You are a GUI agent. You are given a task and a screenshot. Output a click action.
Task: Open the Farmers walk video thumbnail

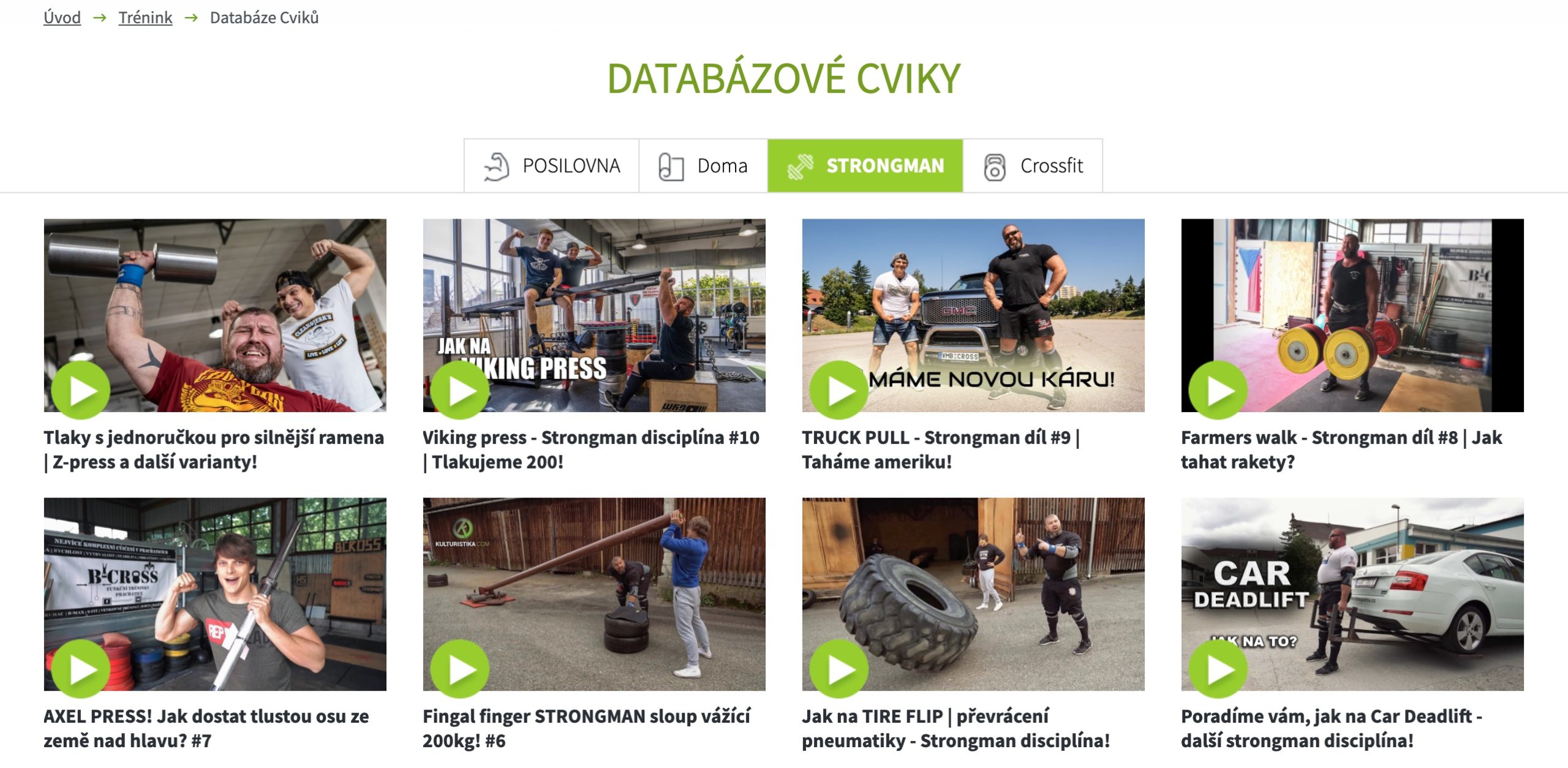[1352, 315]
